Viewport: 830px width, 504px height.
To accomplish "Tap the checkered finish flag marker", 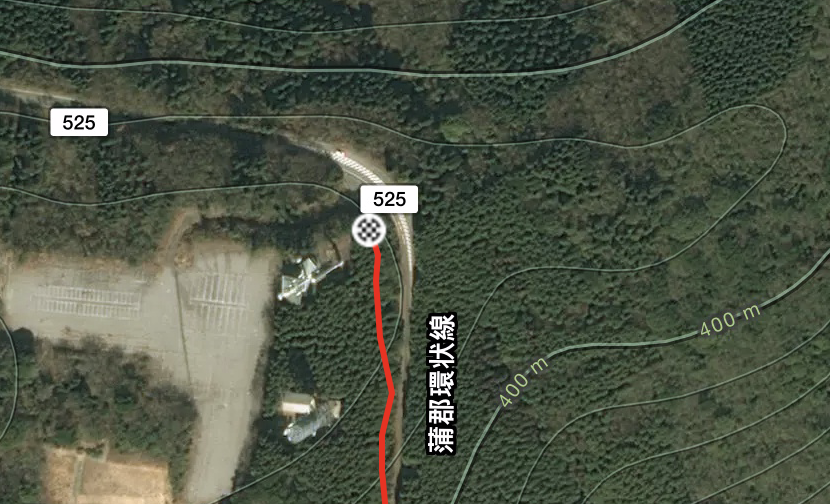I will (369, 231).
